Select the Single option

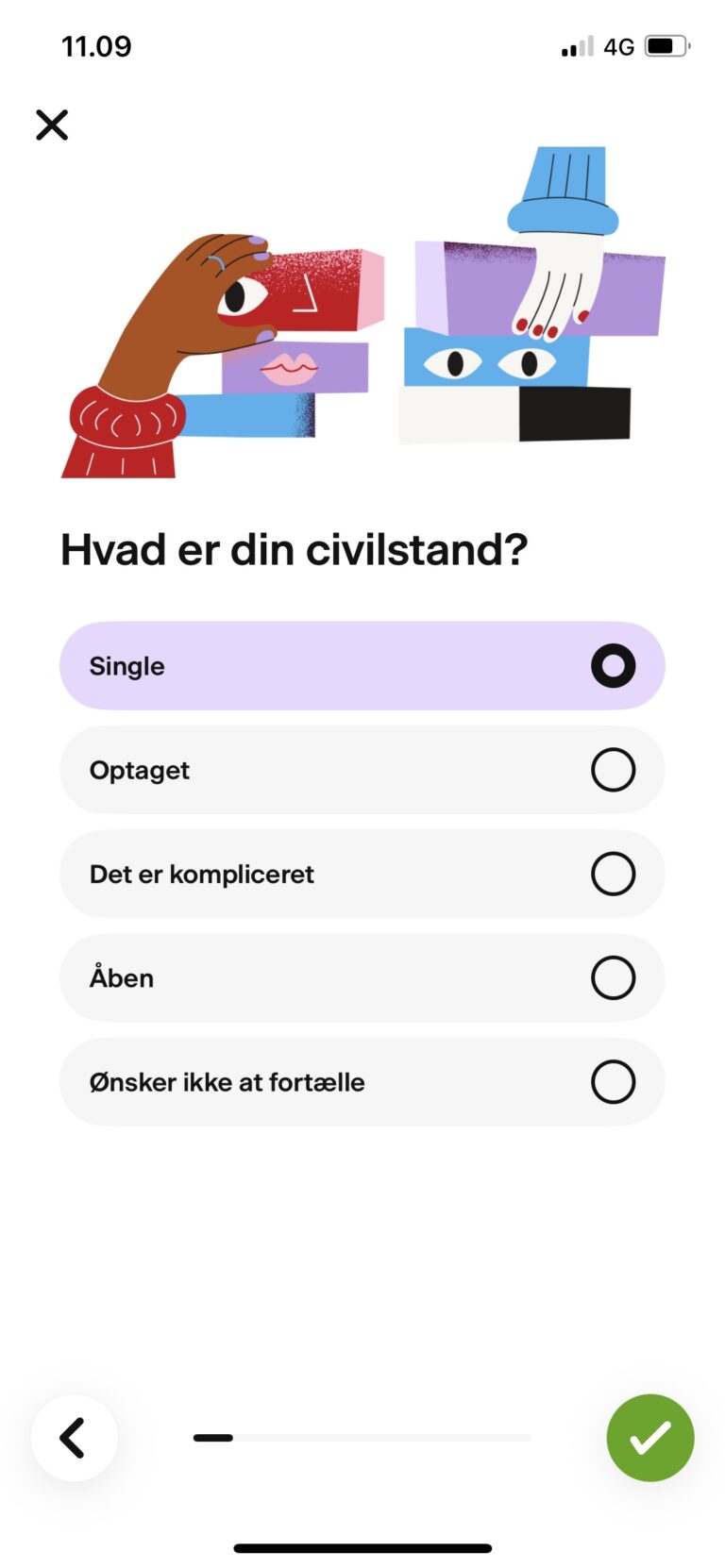[362, 666]
